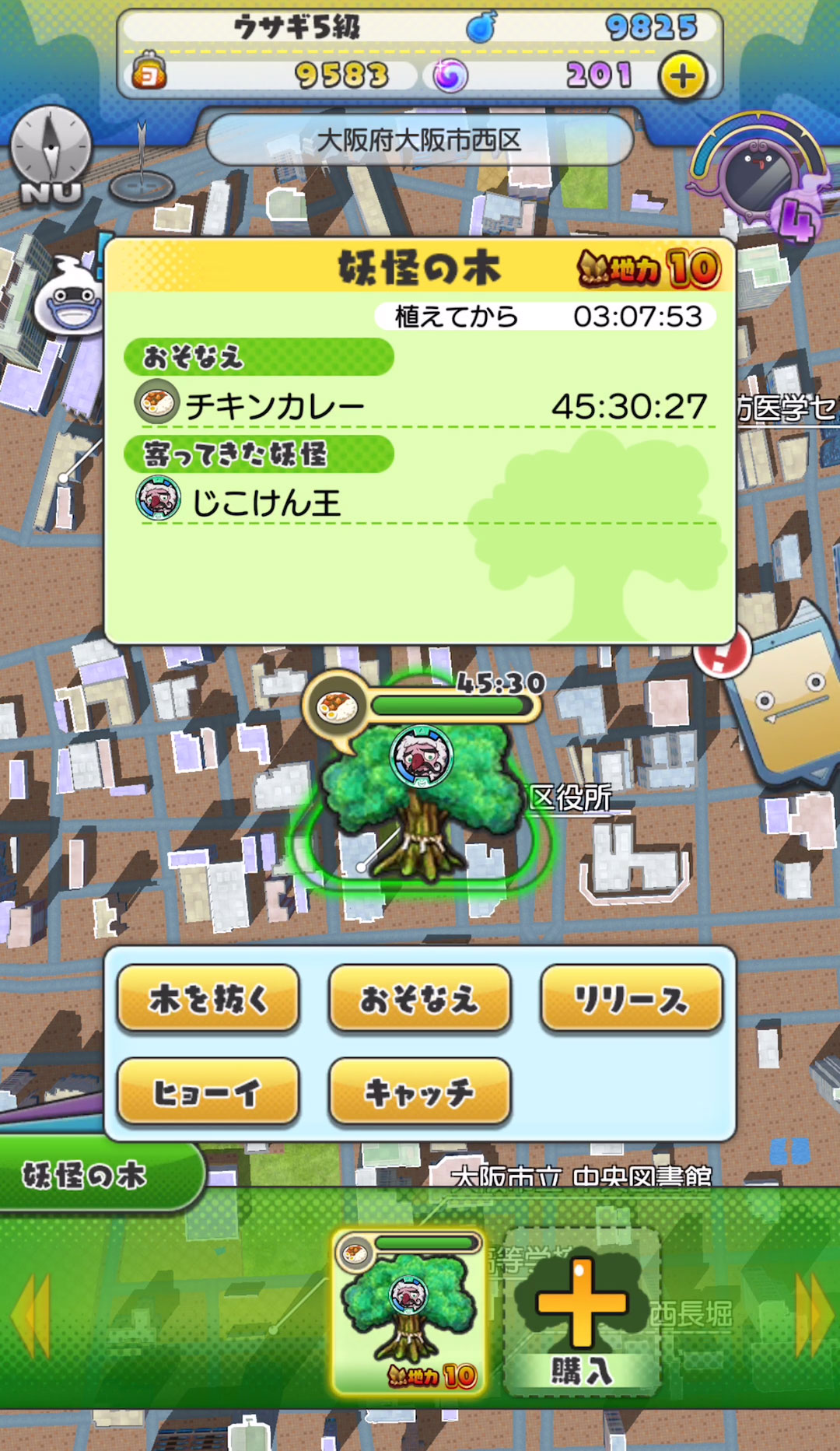Show previous trees with the left arrow

[x=33, y=1315]
